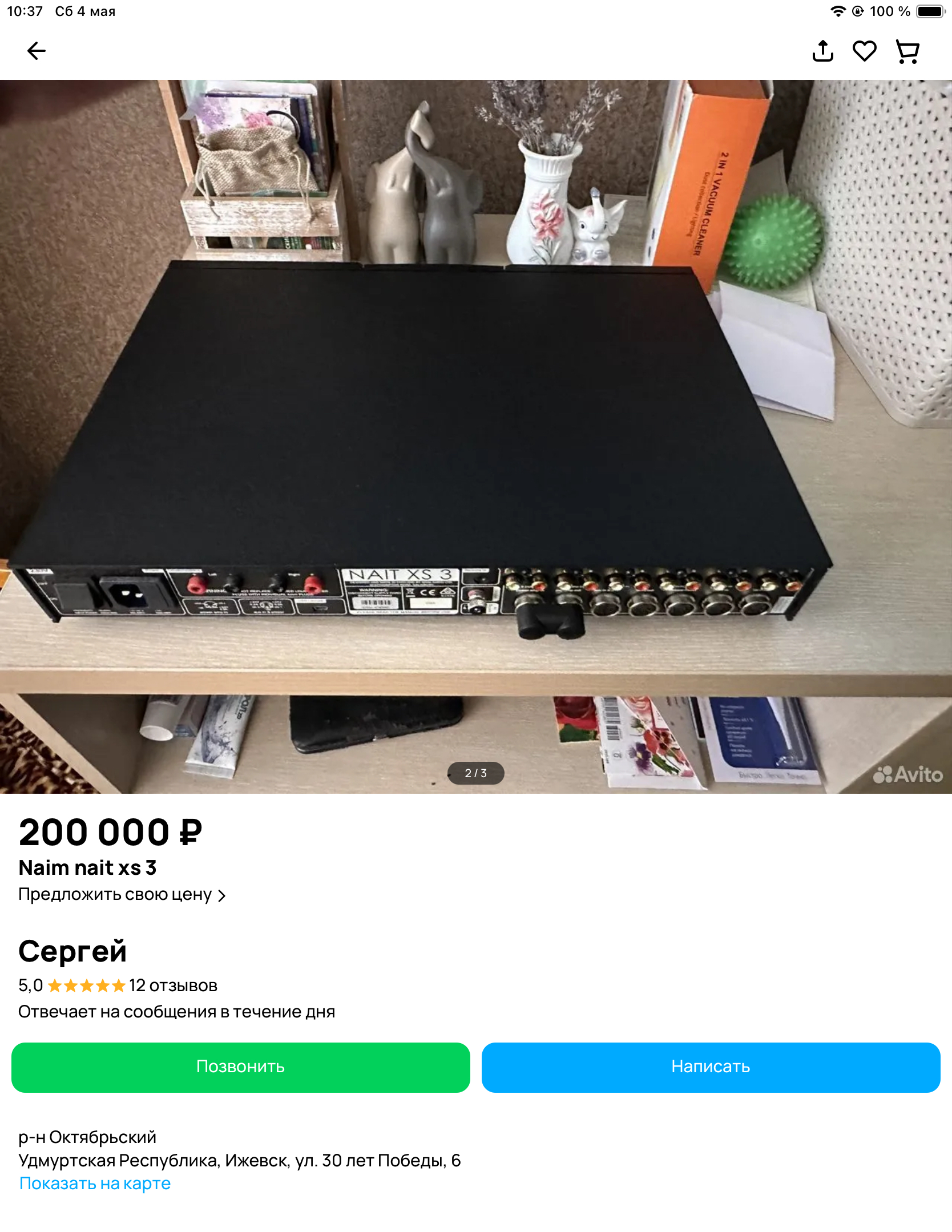Open the amplifier photo full screen

(x=476, y=436)
